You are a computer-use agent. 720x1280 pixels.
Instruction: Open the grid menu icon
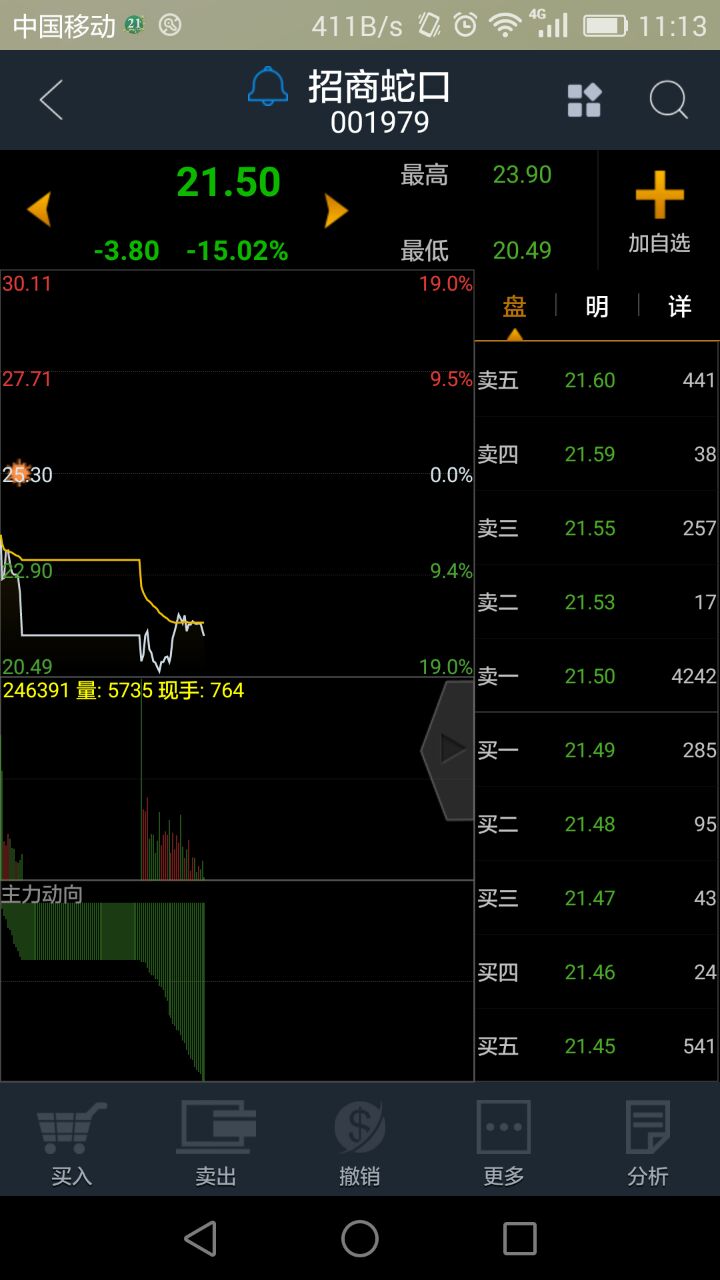tap(584, 100)
